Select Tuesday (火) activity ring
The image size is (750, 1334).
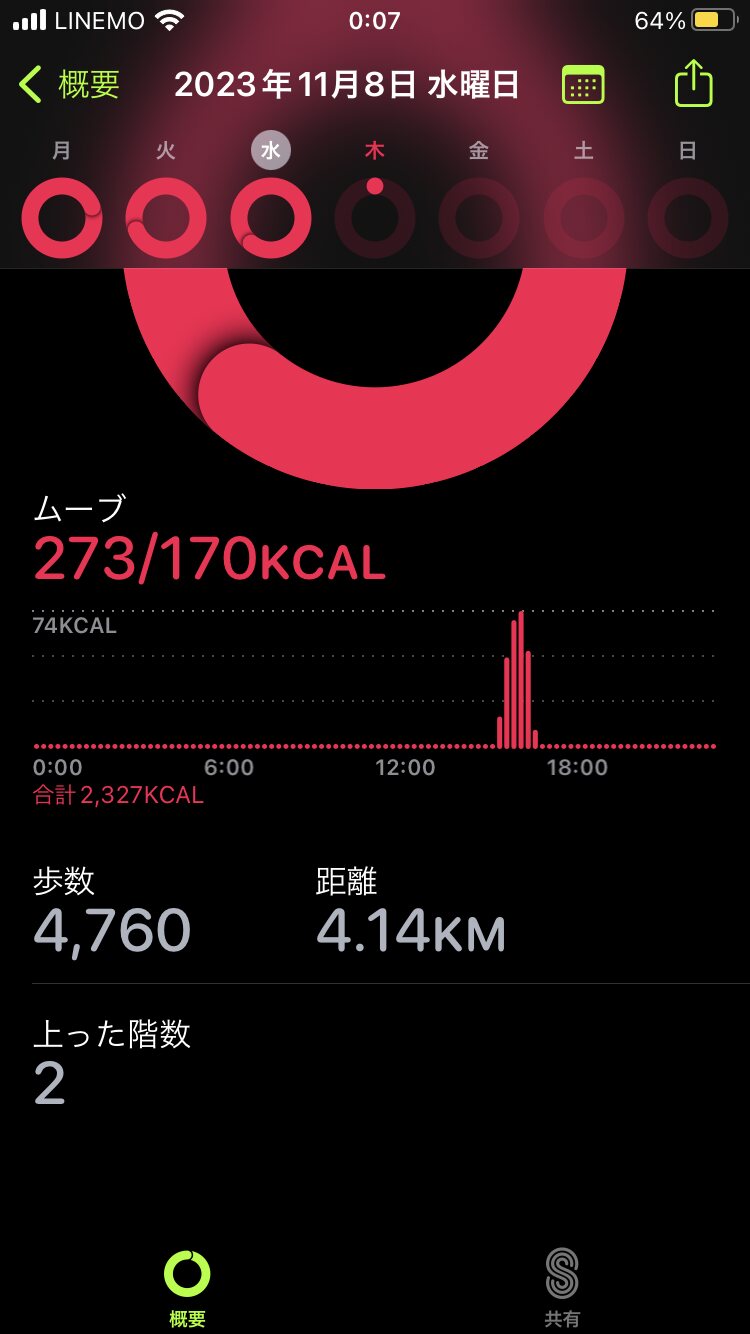[x=166, y=217]
